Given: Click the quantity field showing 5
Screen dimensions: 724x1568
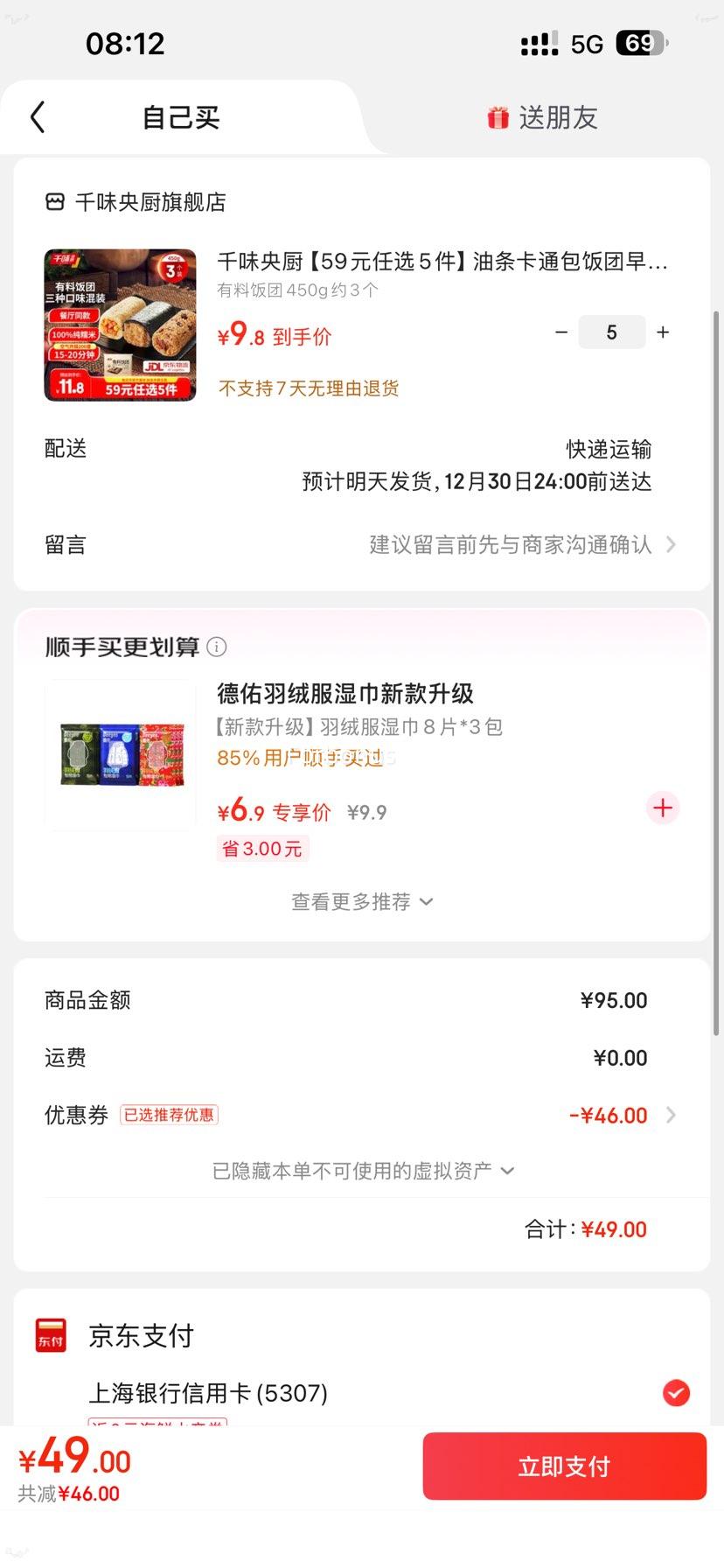Looking at the screenshot, I should pyautogui.click(x=611, y=332).
